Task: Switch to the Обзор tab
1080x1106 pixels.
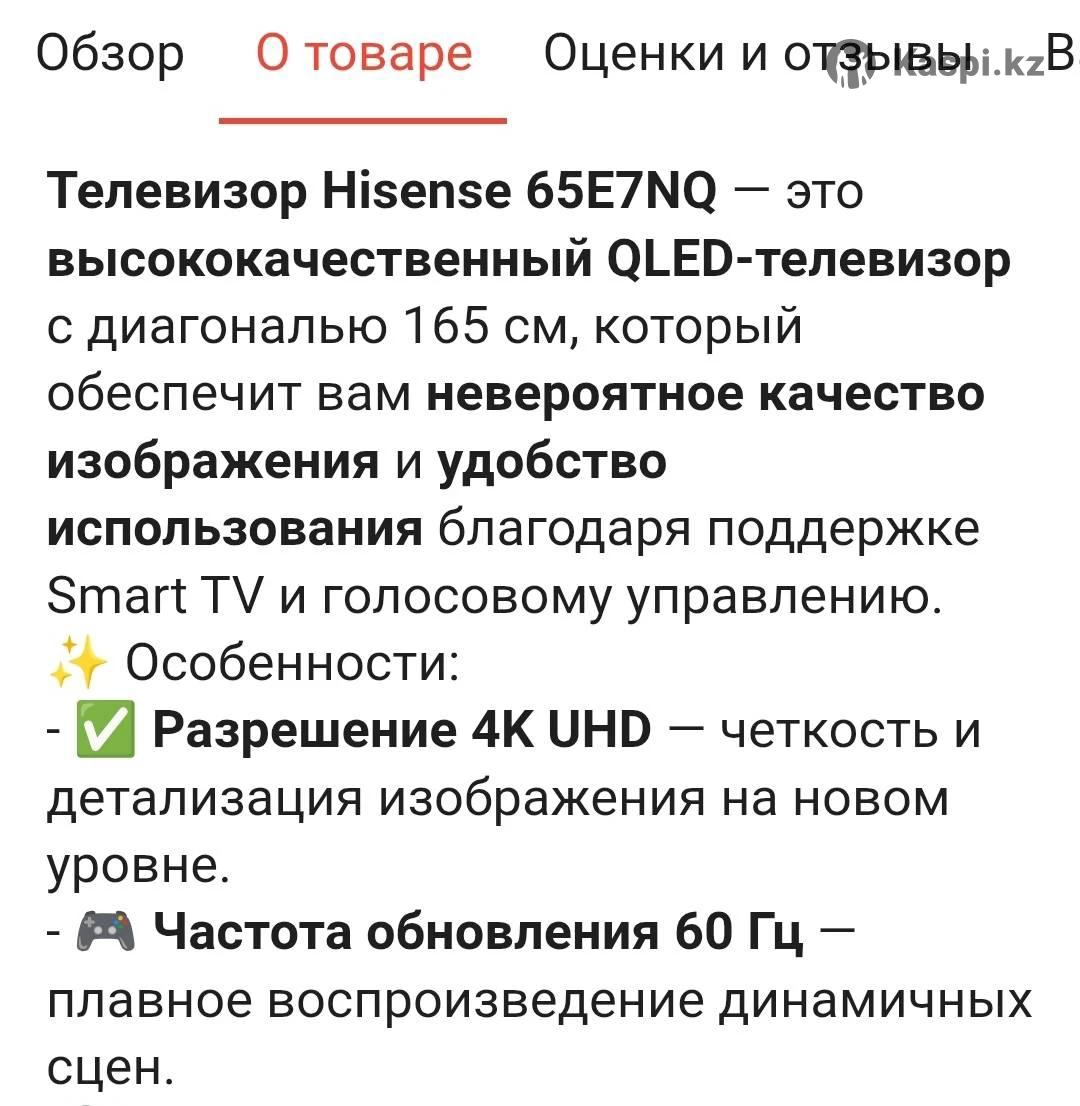Action: coord(110,53)
